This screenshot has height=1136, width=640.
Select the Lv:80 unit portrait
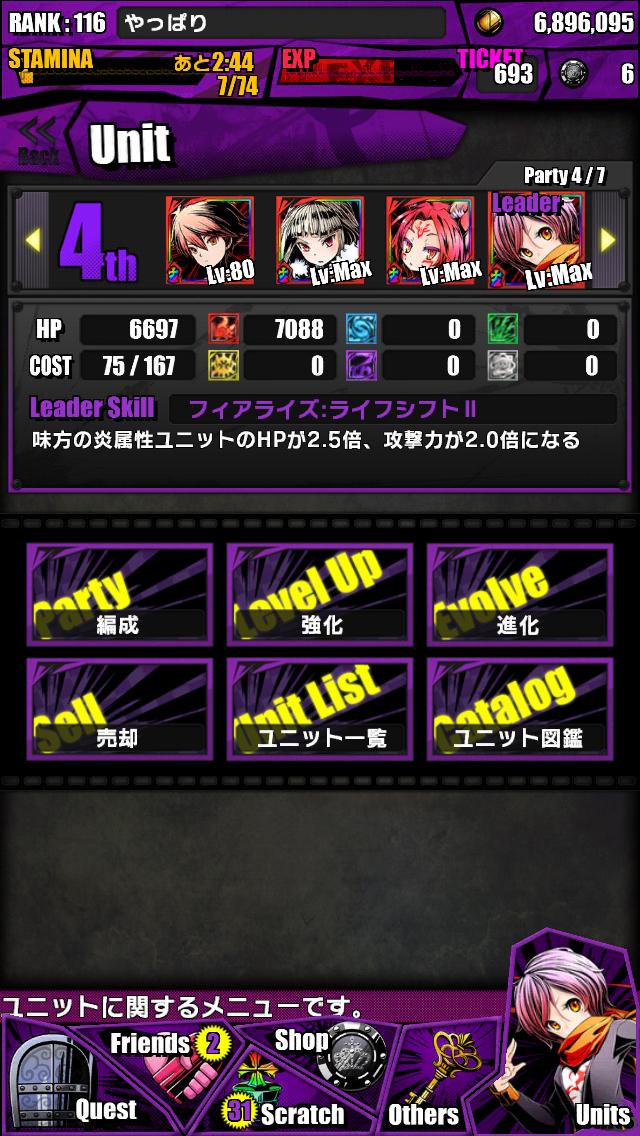click(210, 240)
